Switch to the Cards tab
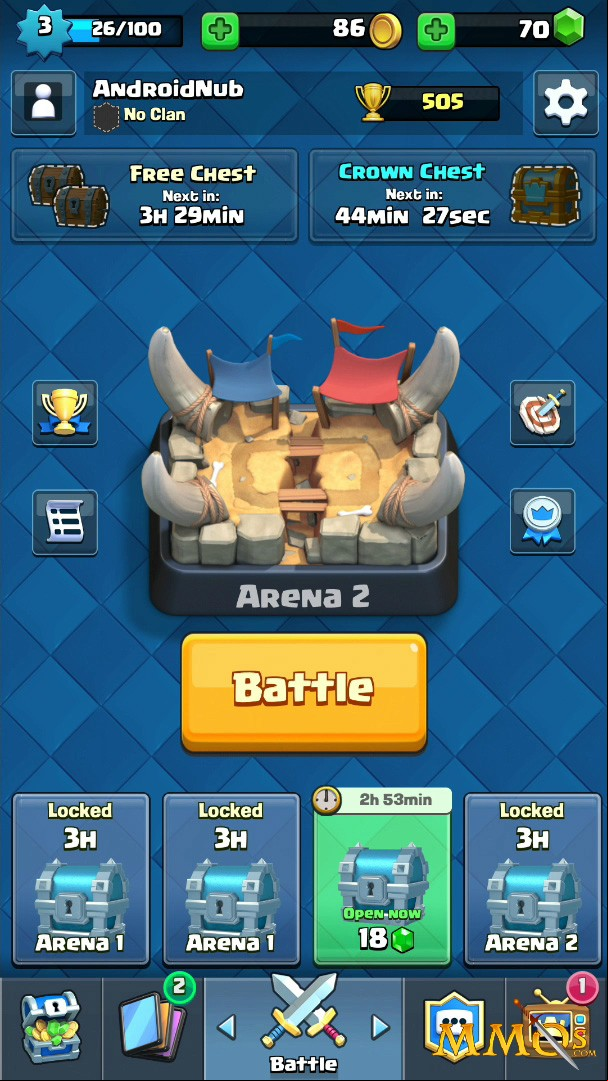This screenshot has width=608, height=1081. click(x=153, y=1029)
